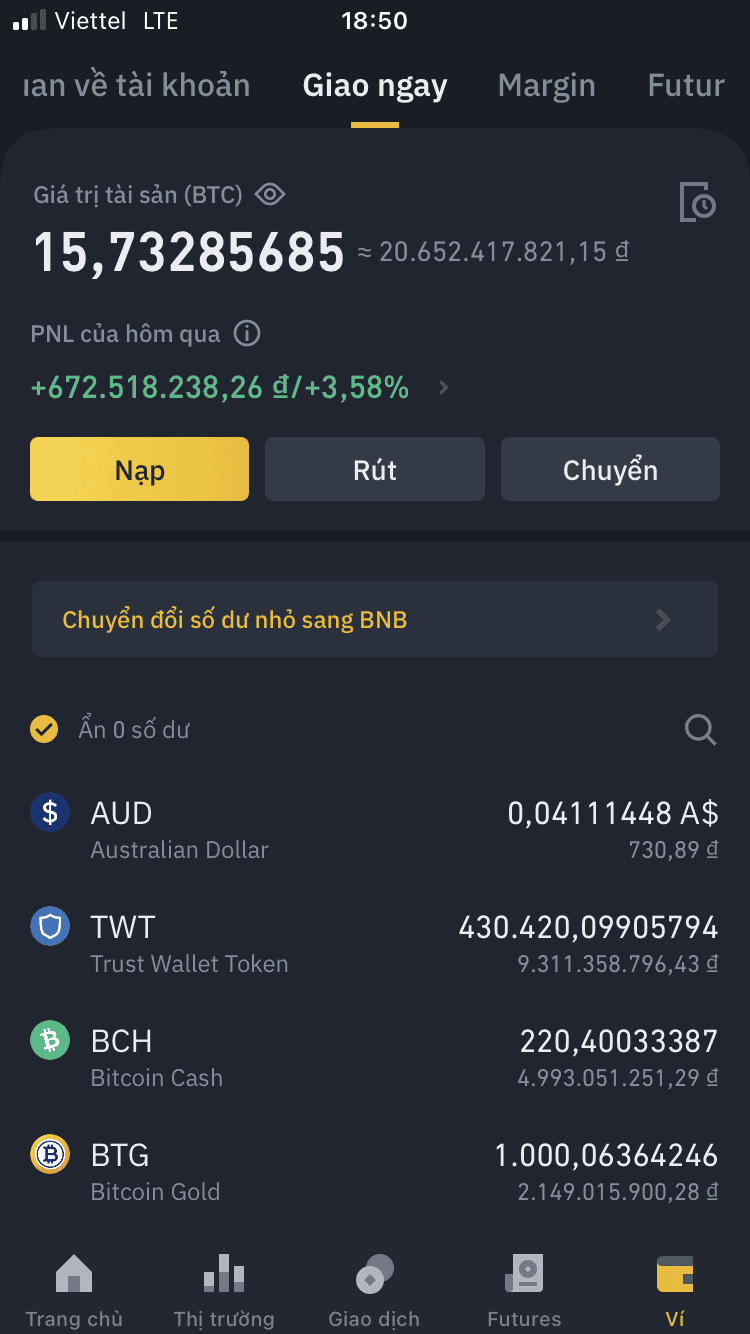Switch to the Margin tab
Image resolution: width=750 pixels, height=1334 pixels.
[x=546, y=86]
